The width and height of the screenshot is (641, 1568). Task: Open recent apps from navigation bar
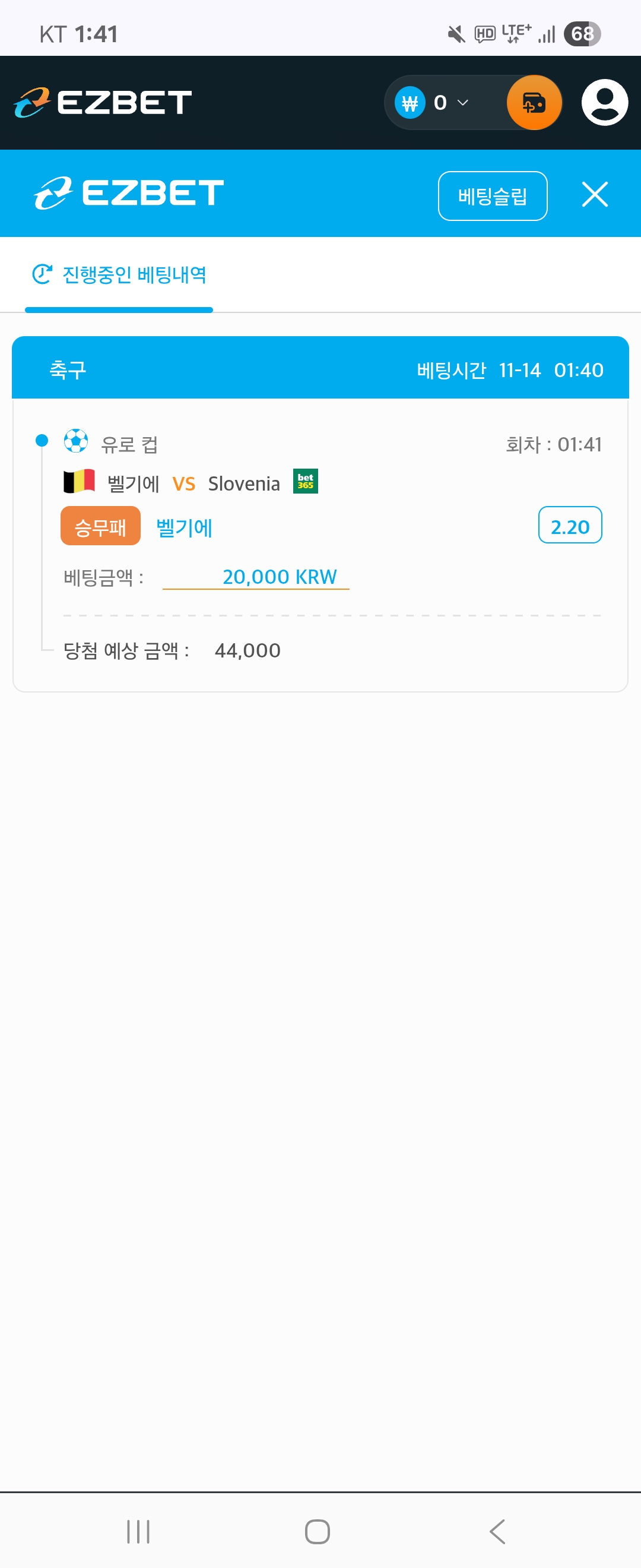point(138,1531)
